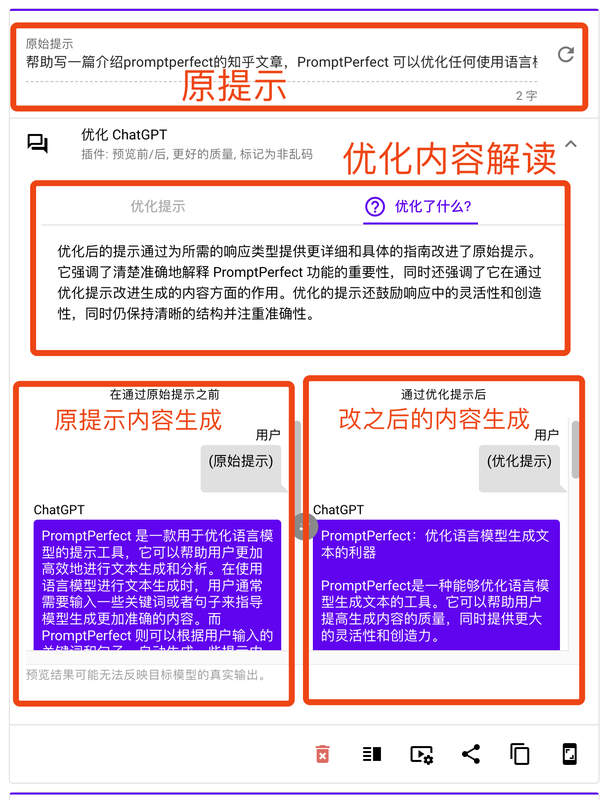Share the optimized prompt
Viewport: 600px width, 800px height.
[x=471, y=754]
